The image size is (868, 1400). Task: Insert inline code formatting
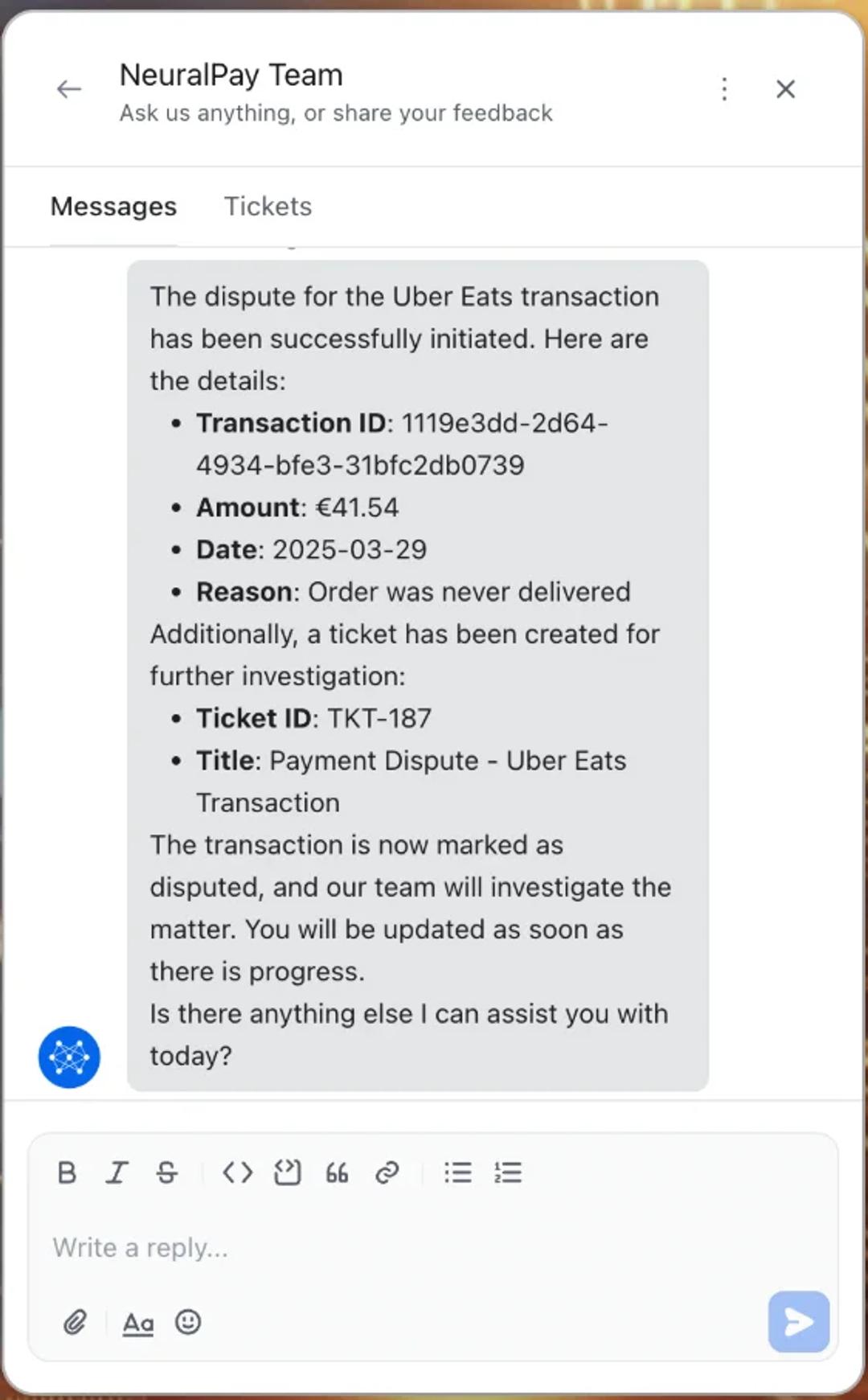[x=237, y=1173]
